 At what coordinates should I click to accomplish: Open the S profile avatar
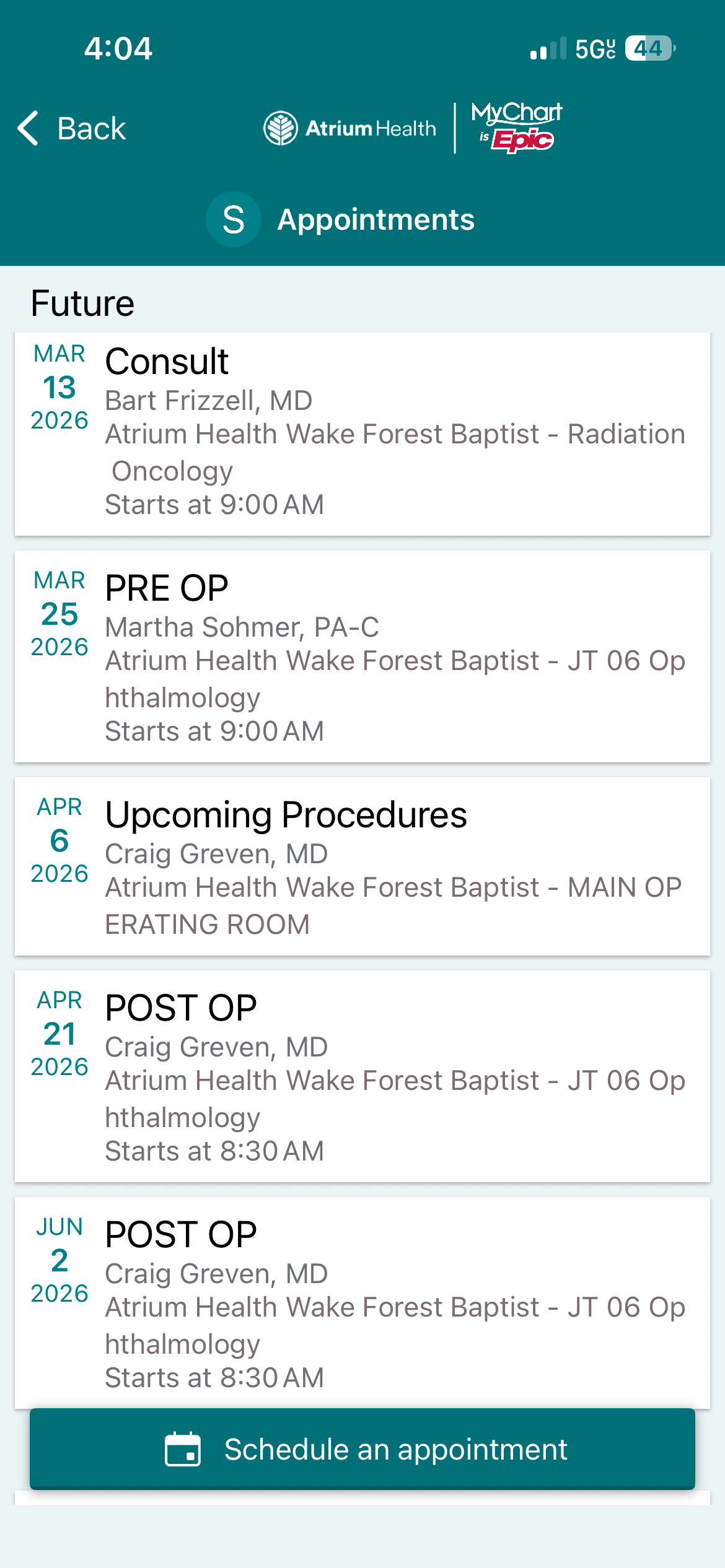[x=233, y=220]
